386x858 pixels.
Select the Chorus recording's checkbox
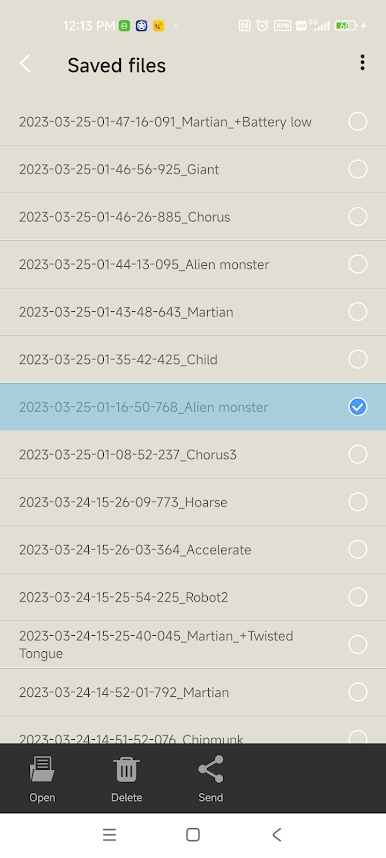pos(358,217)
